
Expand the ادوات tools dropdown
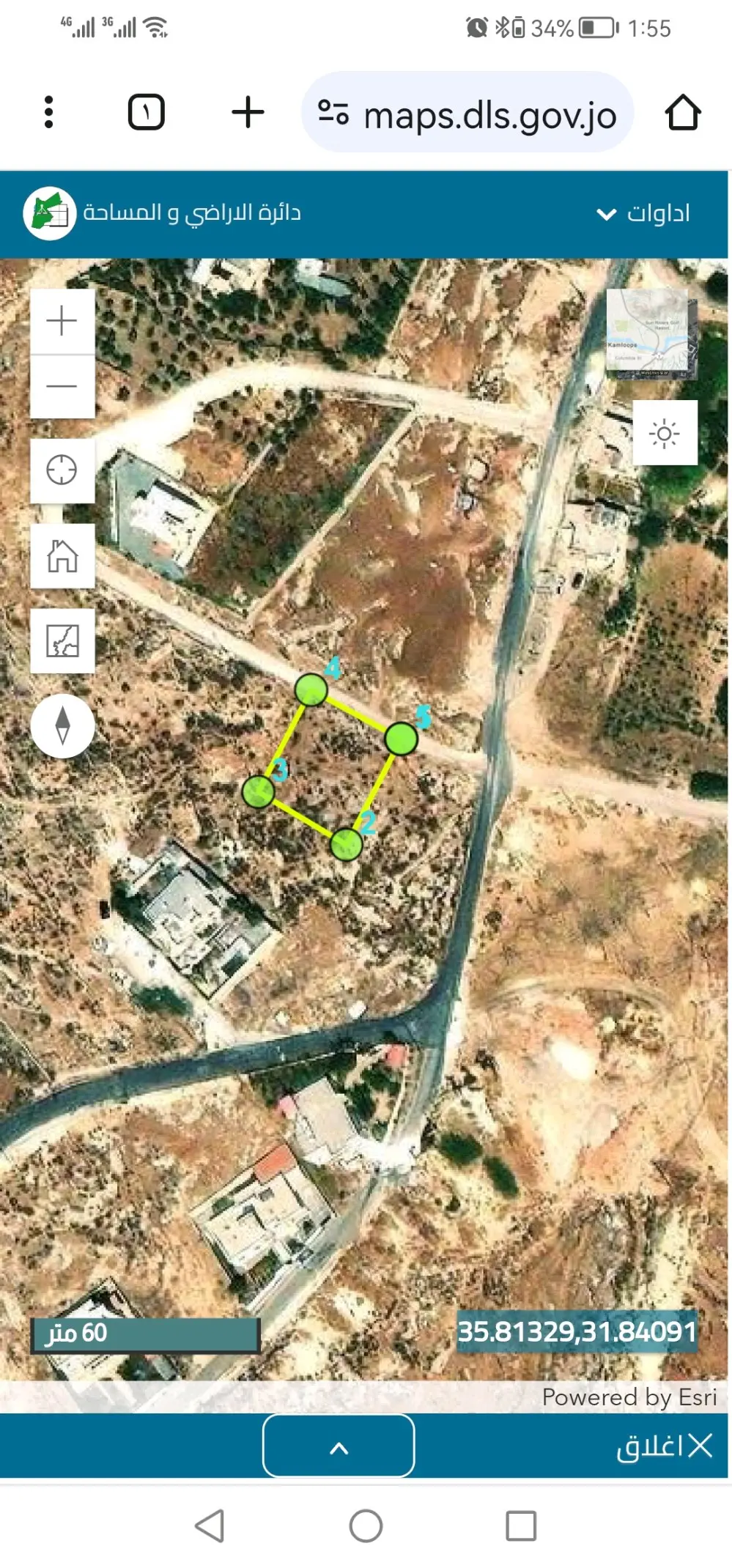tap(644, 213)
